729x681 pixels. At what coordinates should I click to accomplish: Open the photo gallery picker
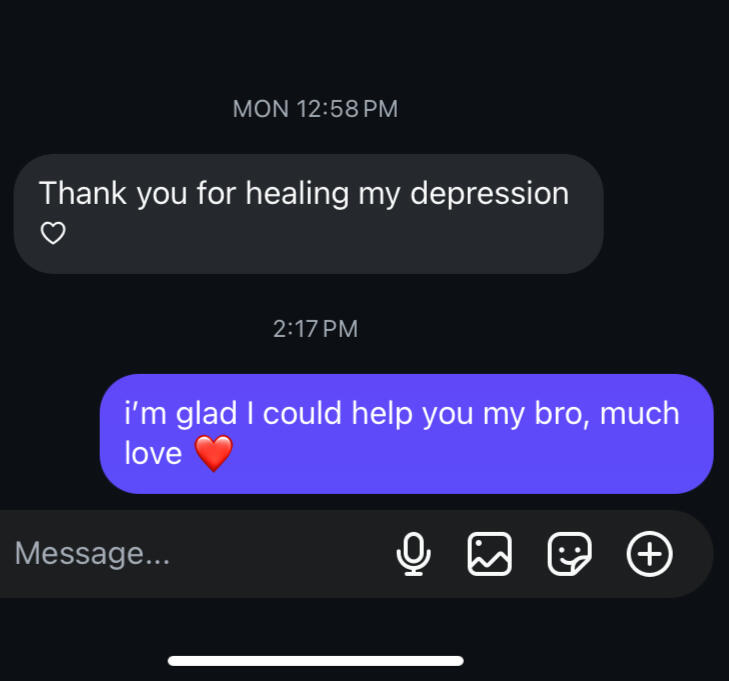click(x=490, y=553)
